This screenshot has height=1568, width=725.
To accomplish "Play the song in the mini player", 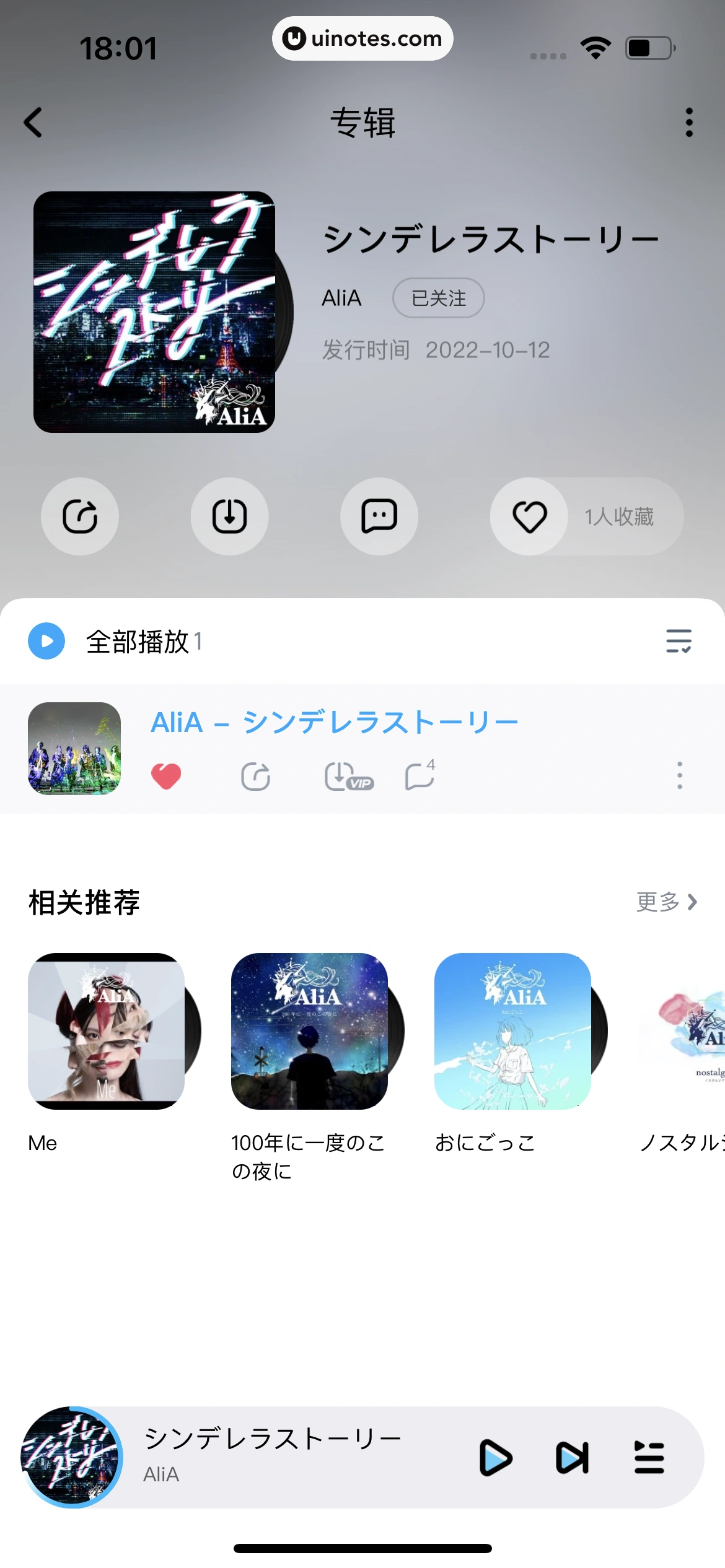I will (496, 1458).
